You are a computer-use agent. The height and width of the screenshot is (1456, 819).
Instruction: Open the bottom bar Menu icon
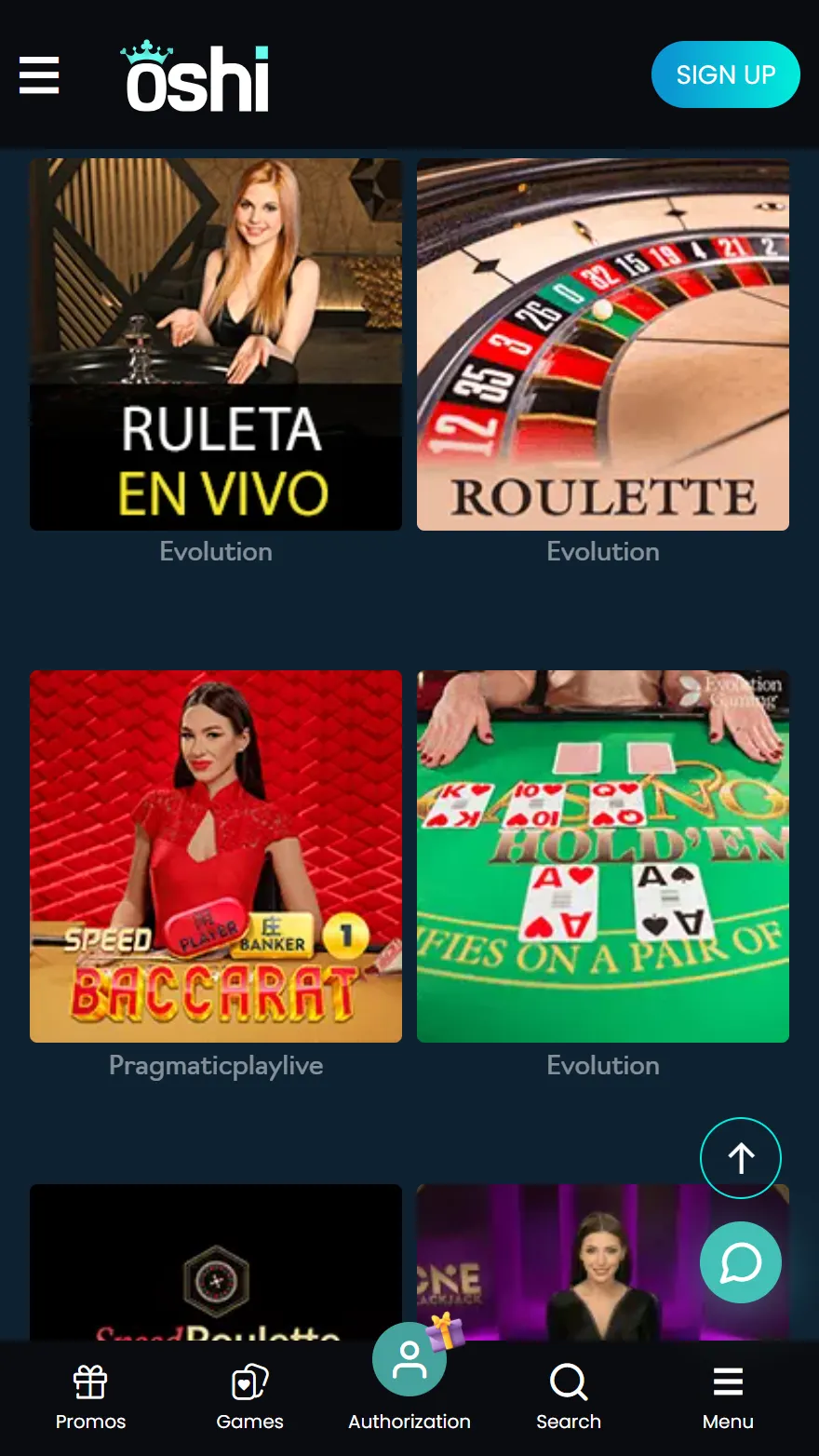click(x=728, y=1382)
